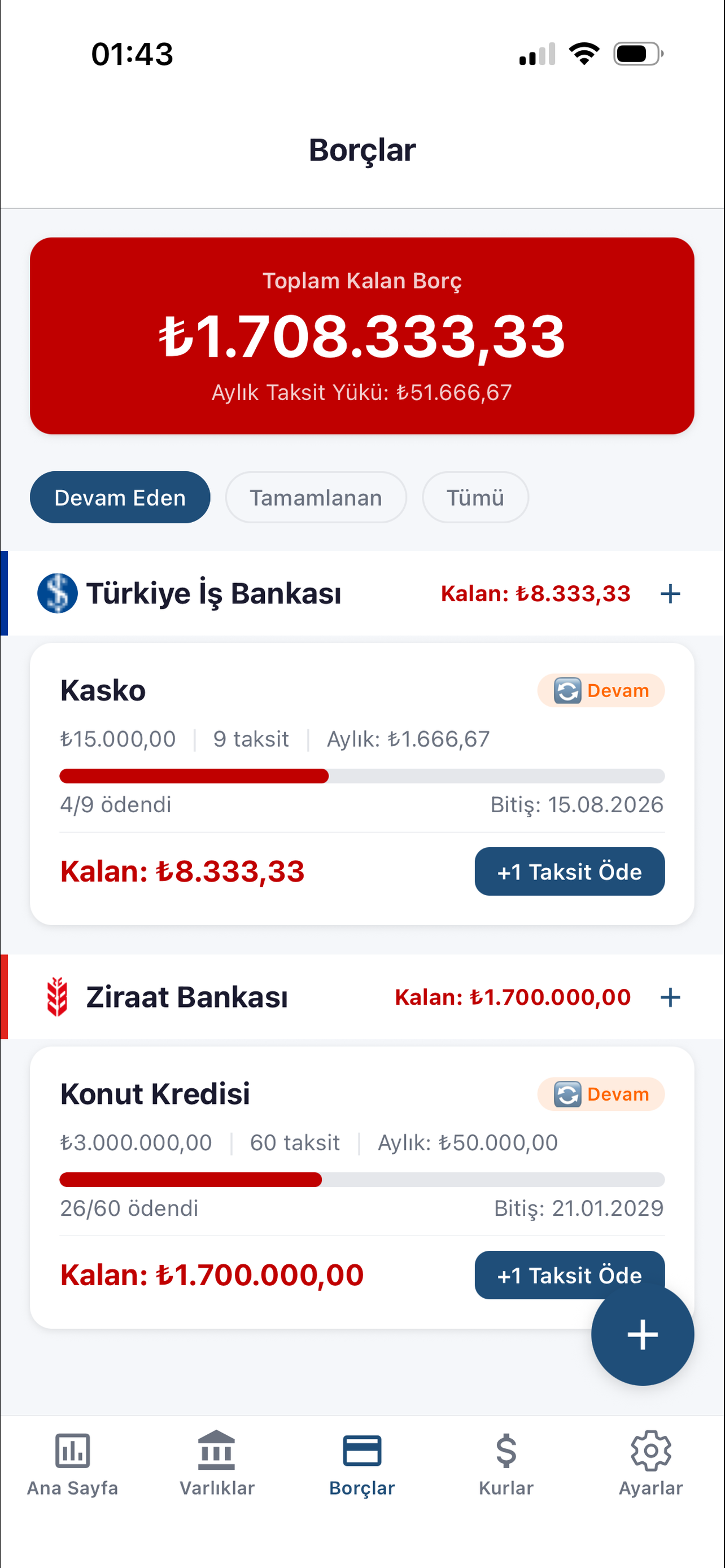The height and width of the screenshot is (1568, 725).
Task: Tap the Devam status badge on Konut Kredisi
Action: (x=601, y=1094)
